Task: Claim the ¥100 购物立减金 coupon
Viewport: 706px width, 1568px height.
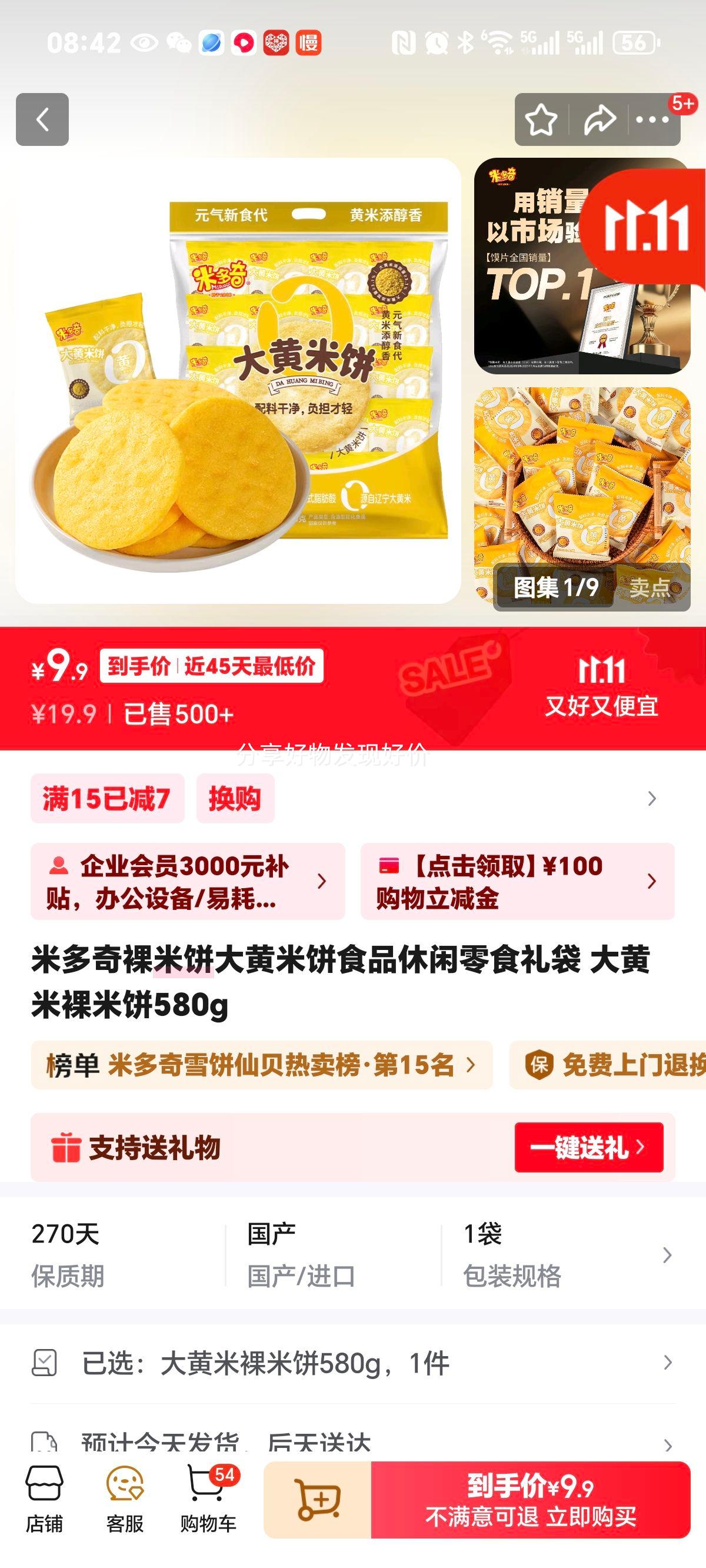Action: (x=517, y=881)
